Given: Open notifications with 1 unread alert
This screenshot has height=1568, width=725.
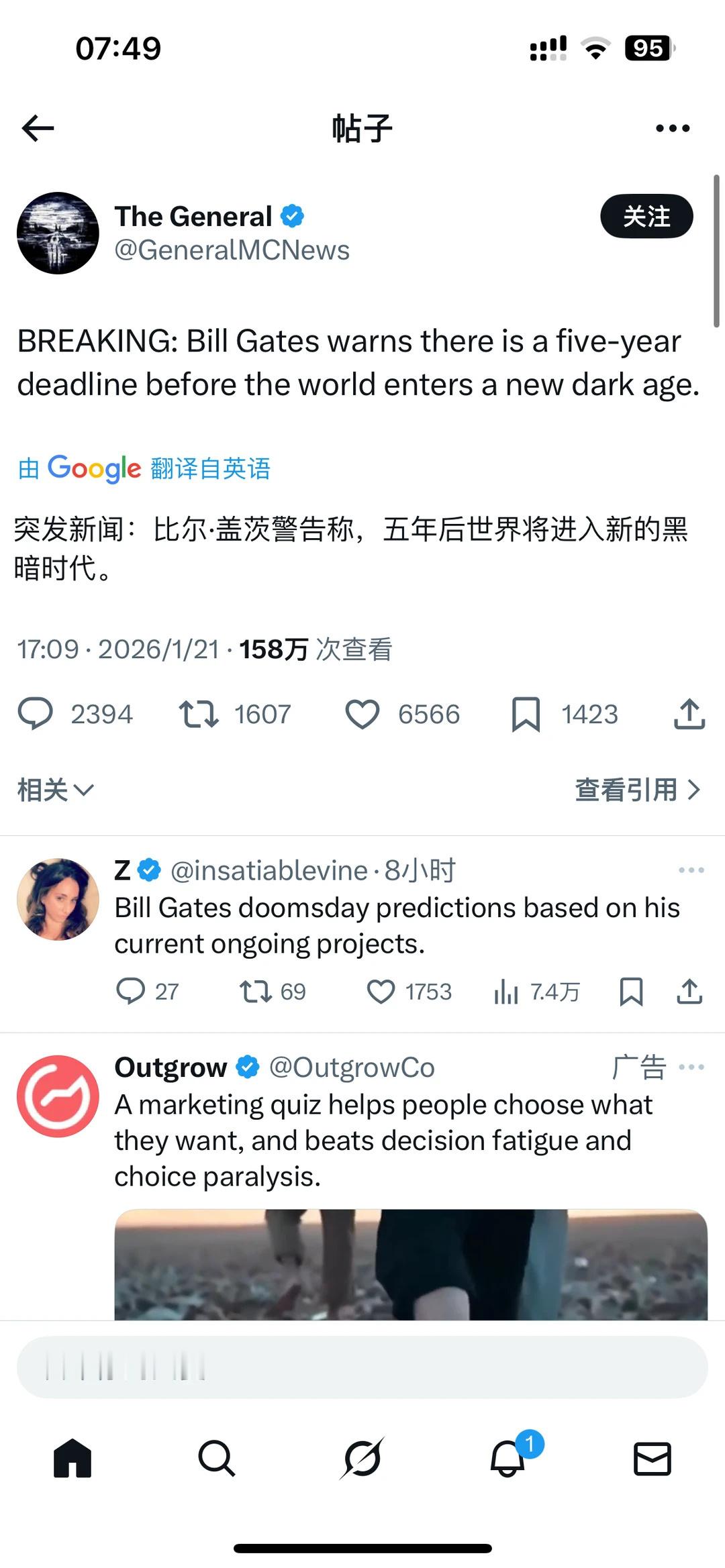Looking at the screenshot, I should pyautogui.click(x=507, y=1459).
